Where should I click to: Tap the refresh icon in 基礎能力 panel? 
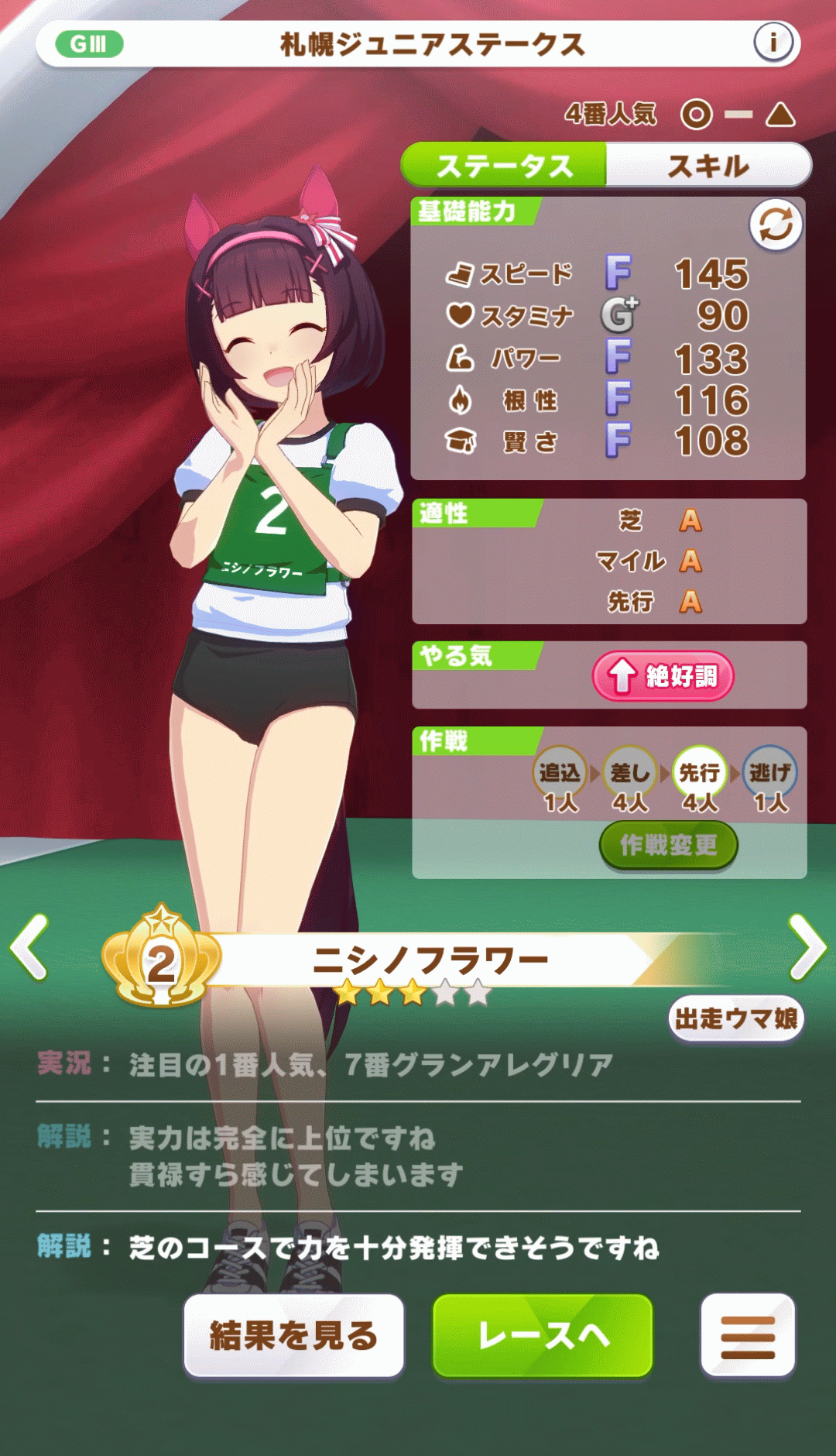[x=775, y=225]
